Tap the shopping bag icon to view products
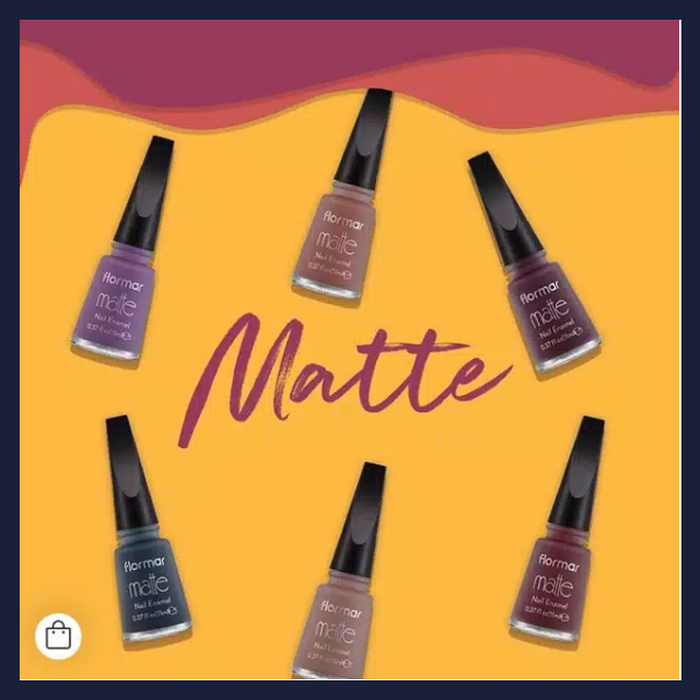The width and height of the screenshot is (700, 700). (x=58, y=636)
